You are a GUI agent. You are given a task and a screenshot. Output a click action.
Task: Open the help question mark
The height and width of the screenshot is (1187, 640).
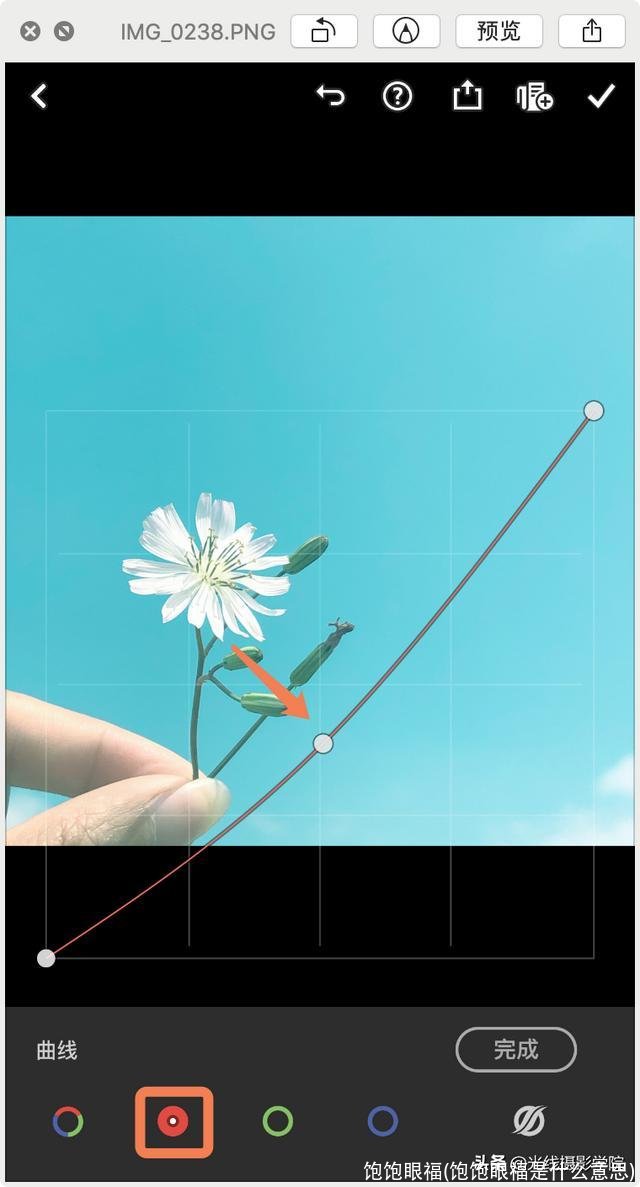[398, 96]
